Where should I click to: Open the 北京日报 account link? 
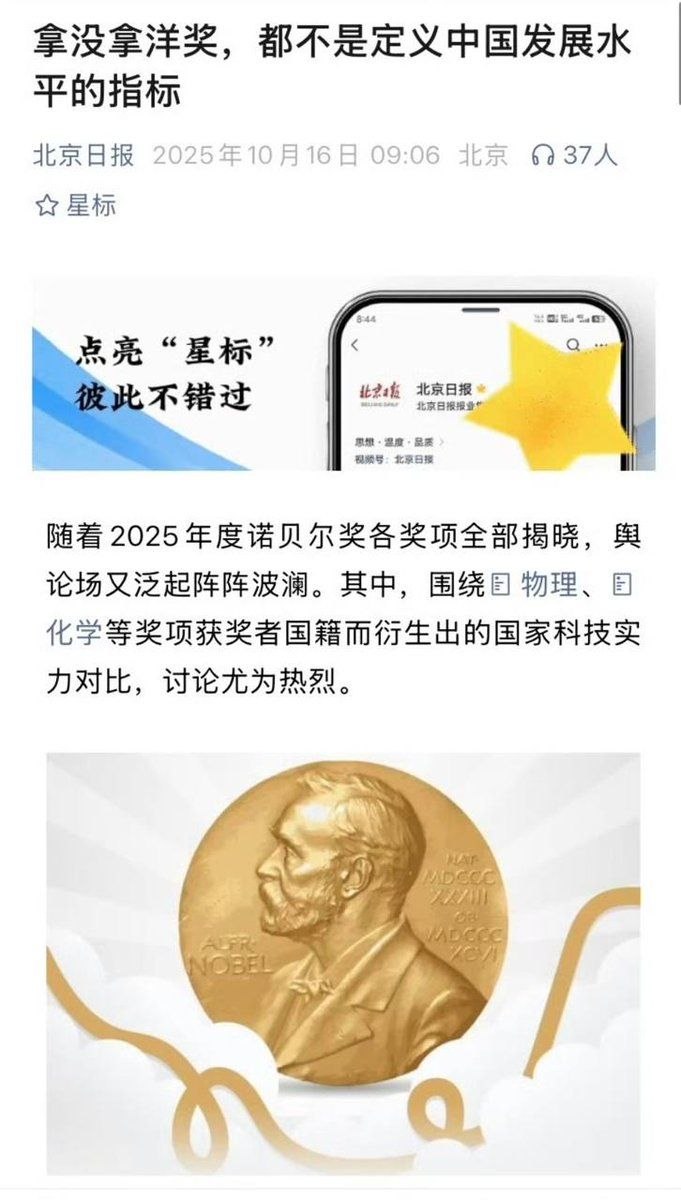tap(84, 155)
